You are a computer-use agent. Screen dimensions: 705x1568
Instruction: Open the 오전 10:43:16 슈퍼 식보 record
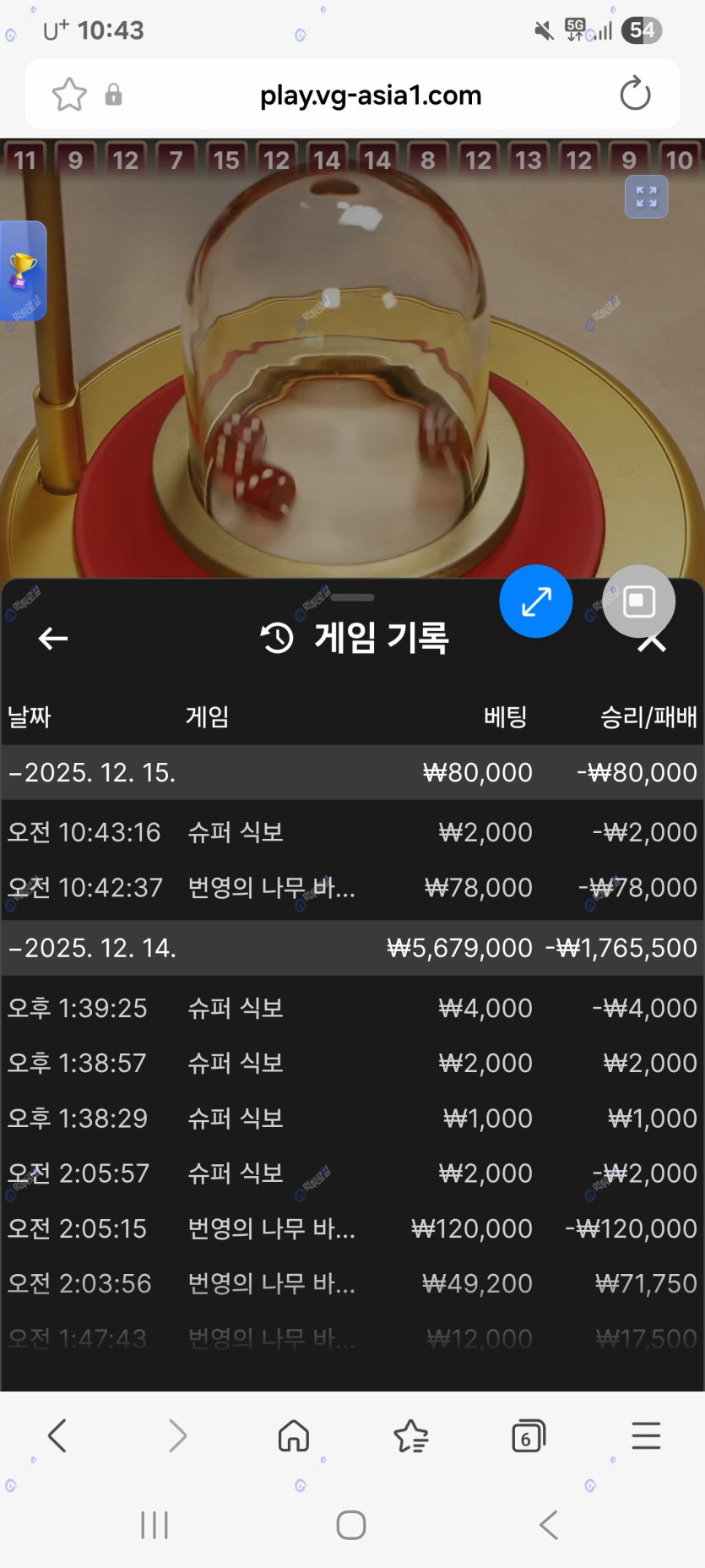(351, 832)
